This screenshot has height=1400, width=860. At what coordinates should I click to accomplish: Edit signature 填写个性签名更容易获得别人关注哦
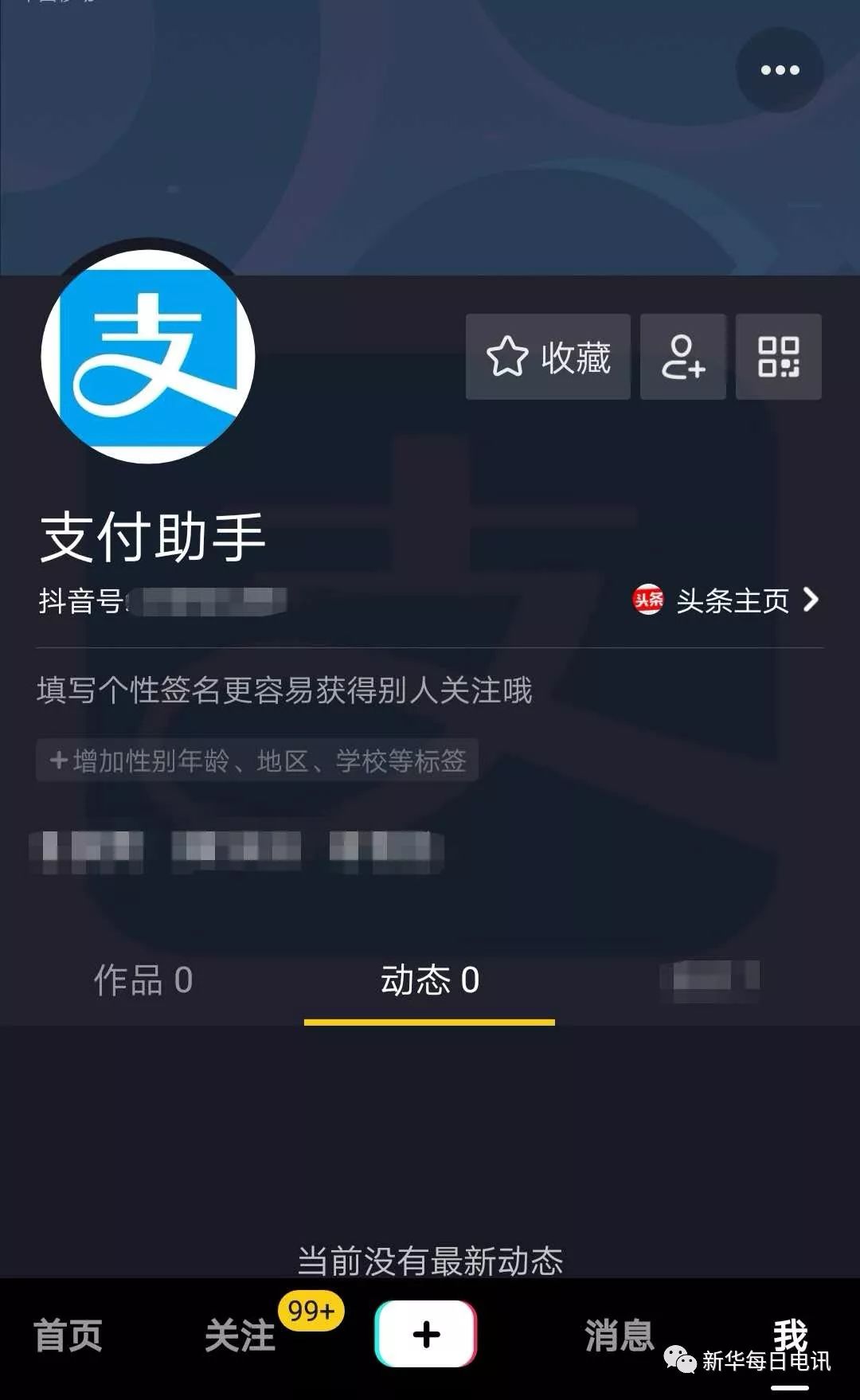coord(284,690)
